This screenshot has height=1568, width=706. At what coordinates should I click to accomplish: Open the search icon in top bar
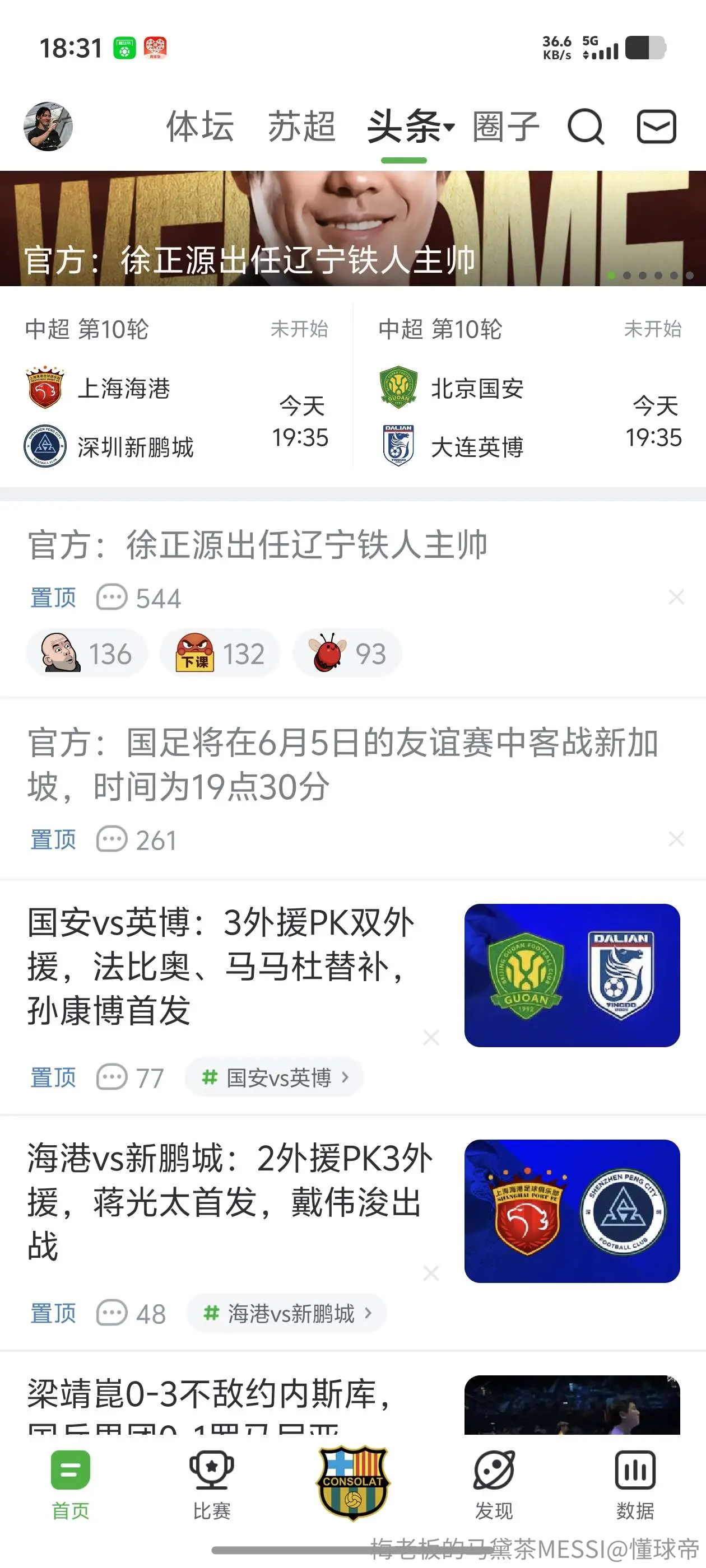(x=586, y=127)
